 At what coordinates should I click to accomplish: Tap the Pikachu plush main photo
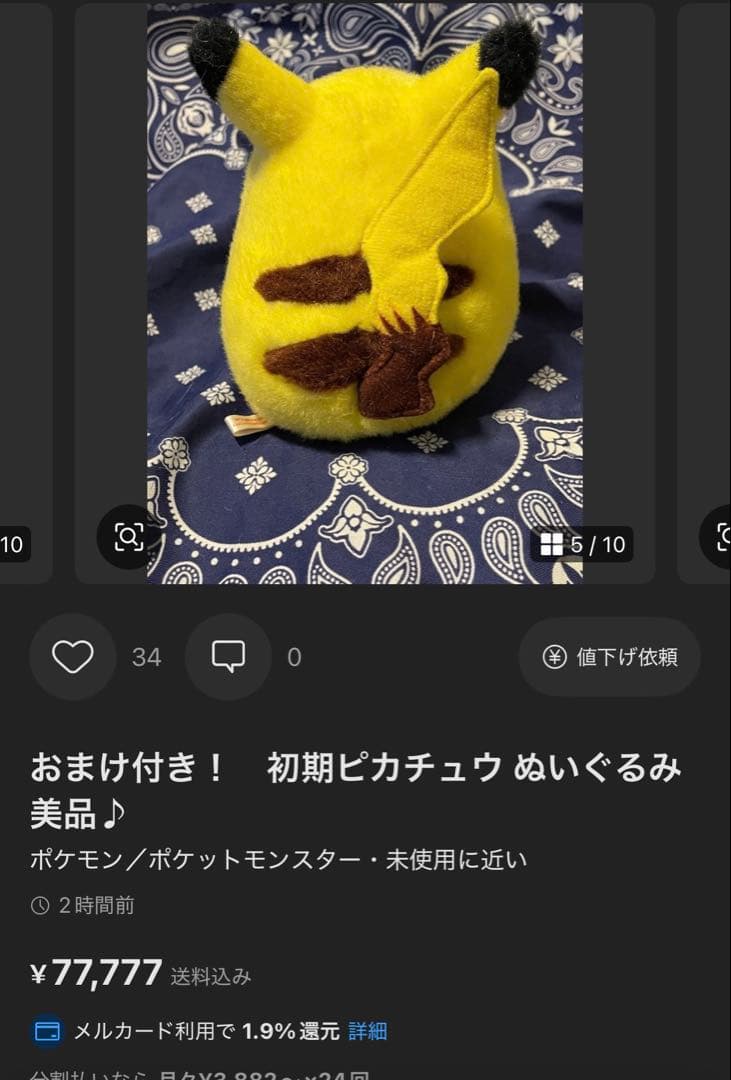point(365,290)
